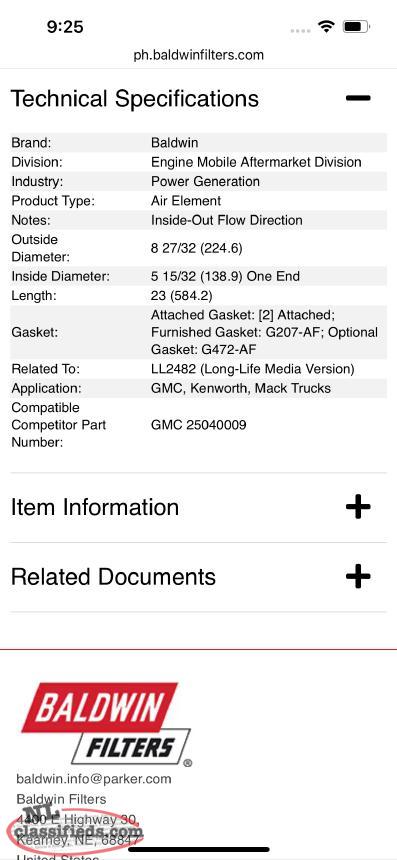Expand the Item Information section
Screen dimensions: 397x860
[x=358, y=507]
